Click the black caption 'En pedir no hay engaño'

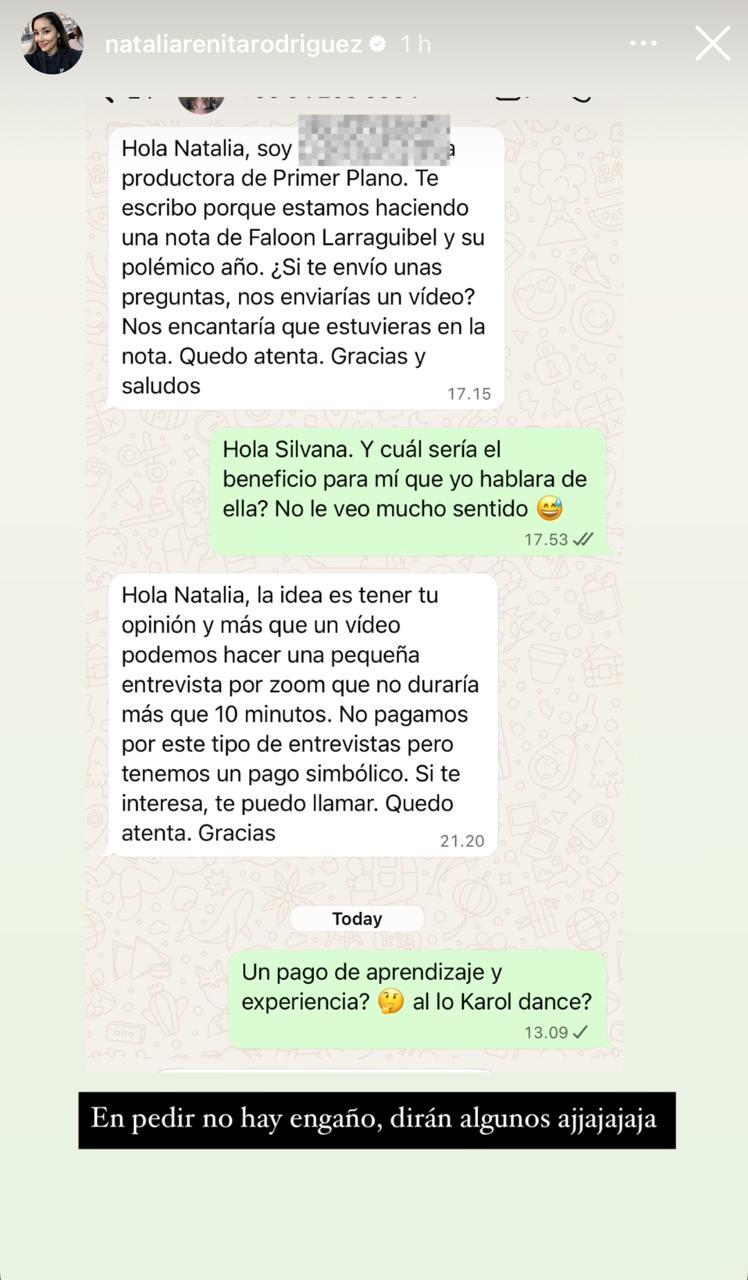pos(375,1119)
